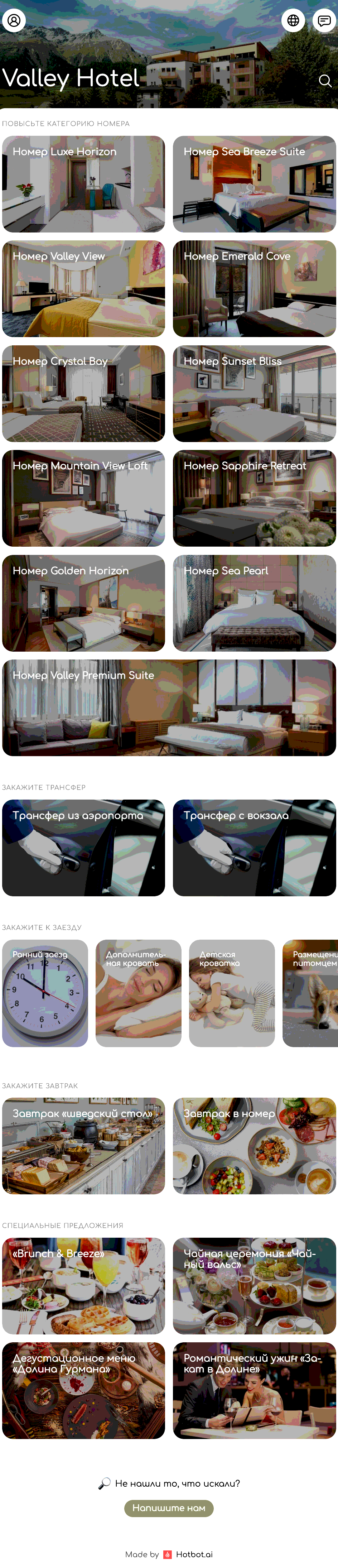Screen dimensions: 338x1568
Task: Open the chat messages icon
Action: coord(324,20)
